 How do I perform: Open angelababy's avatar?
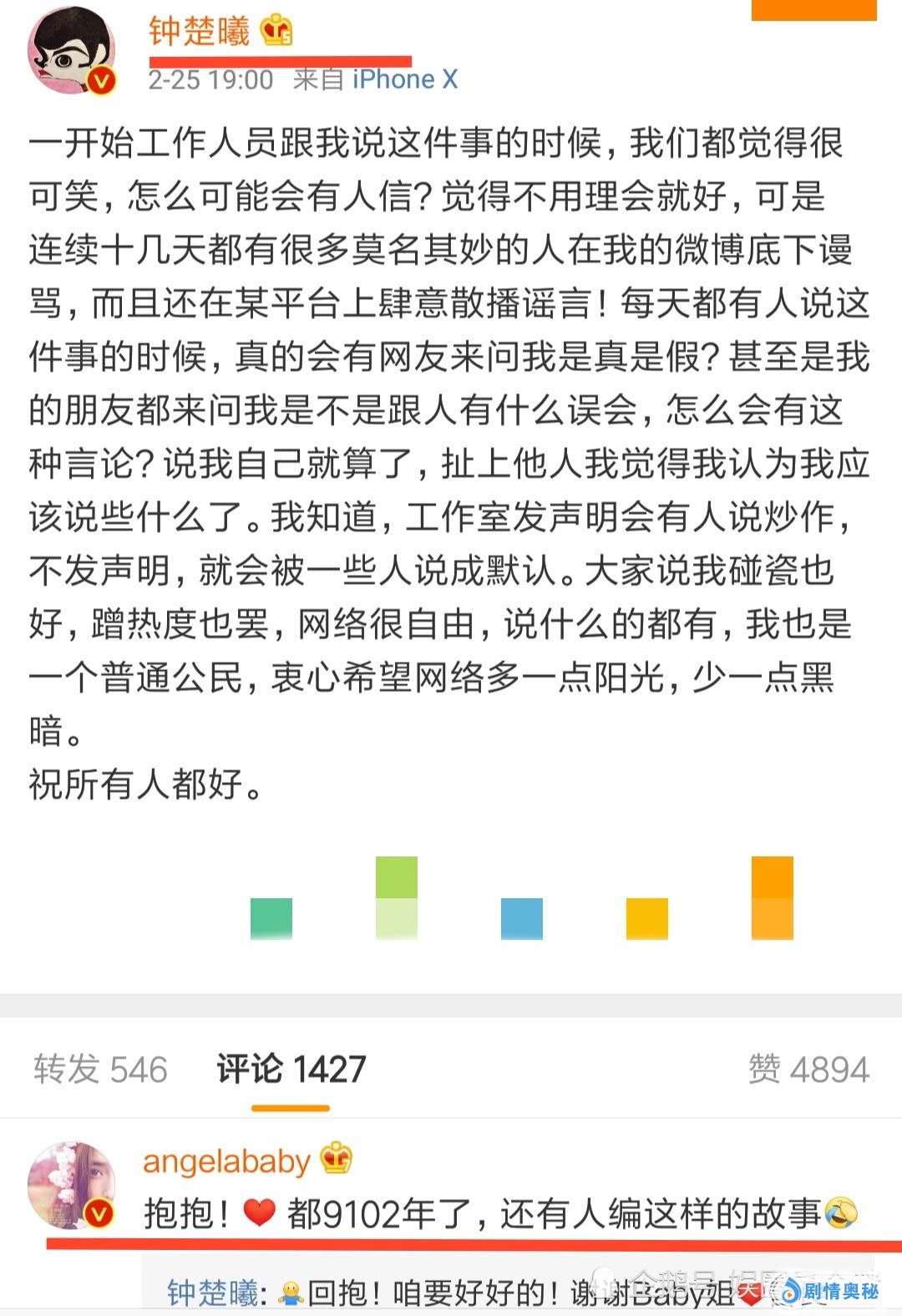pyautogui.click(x=72, y=1184)
